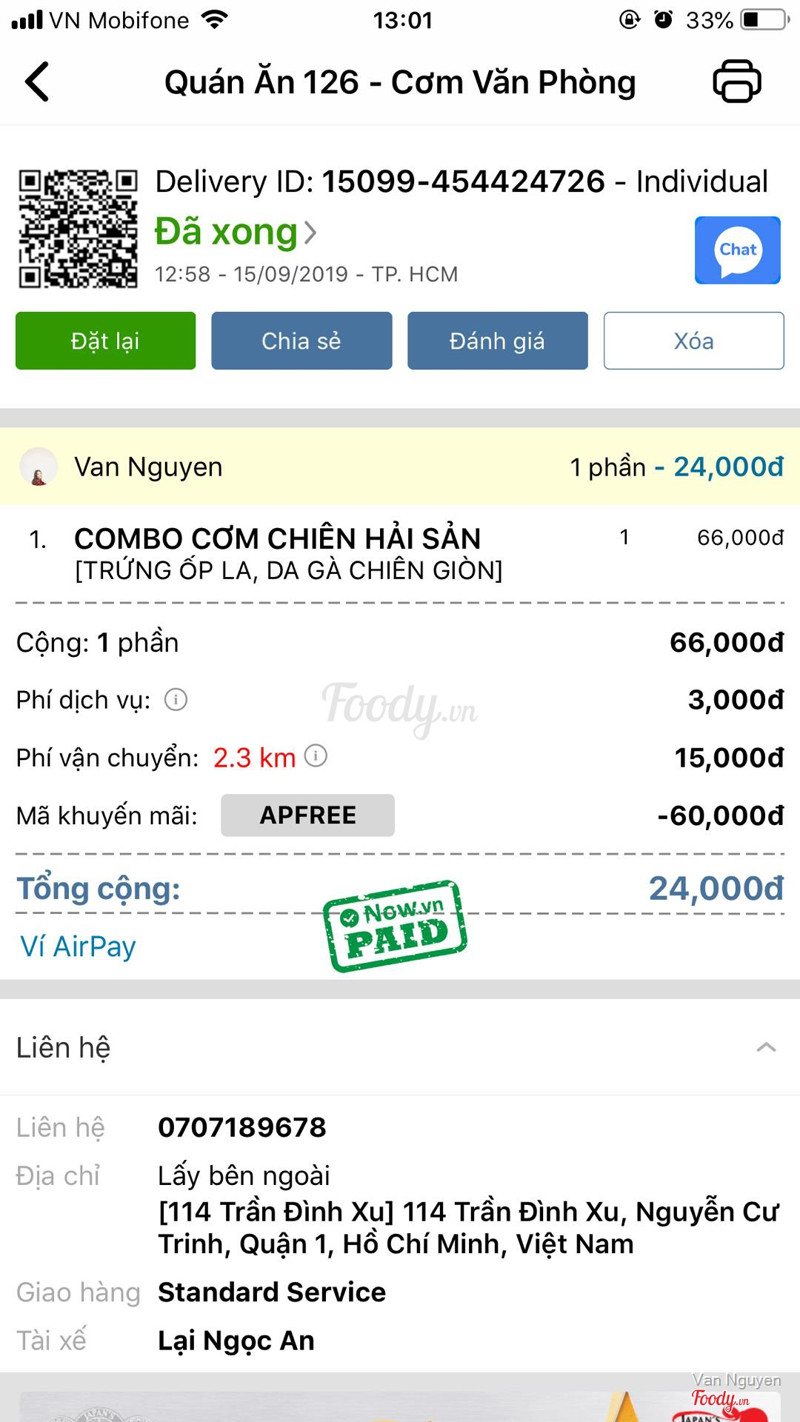The width and height of the screenshot is (800, 1422).
Task: Rate the order with Đánh giá
Action: click(x=497, y=341)
